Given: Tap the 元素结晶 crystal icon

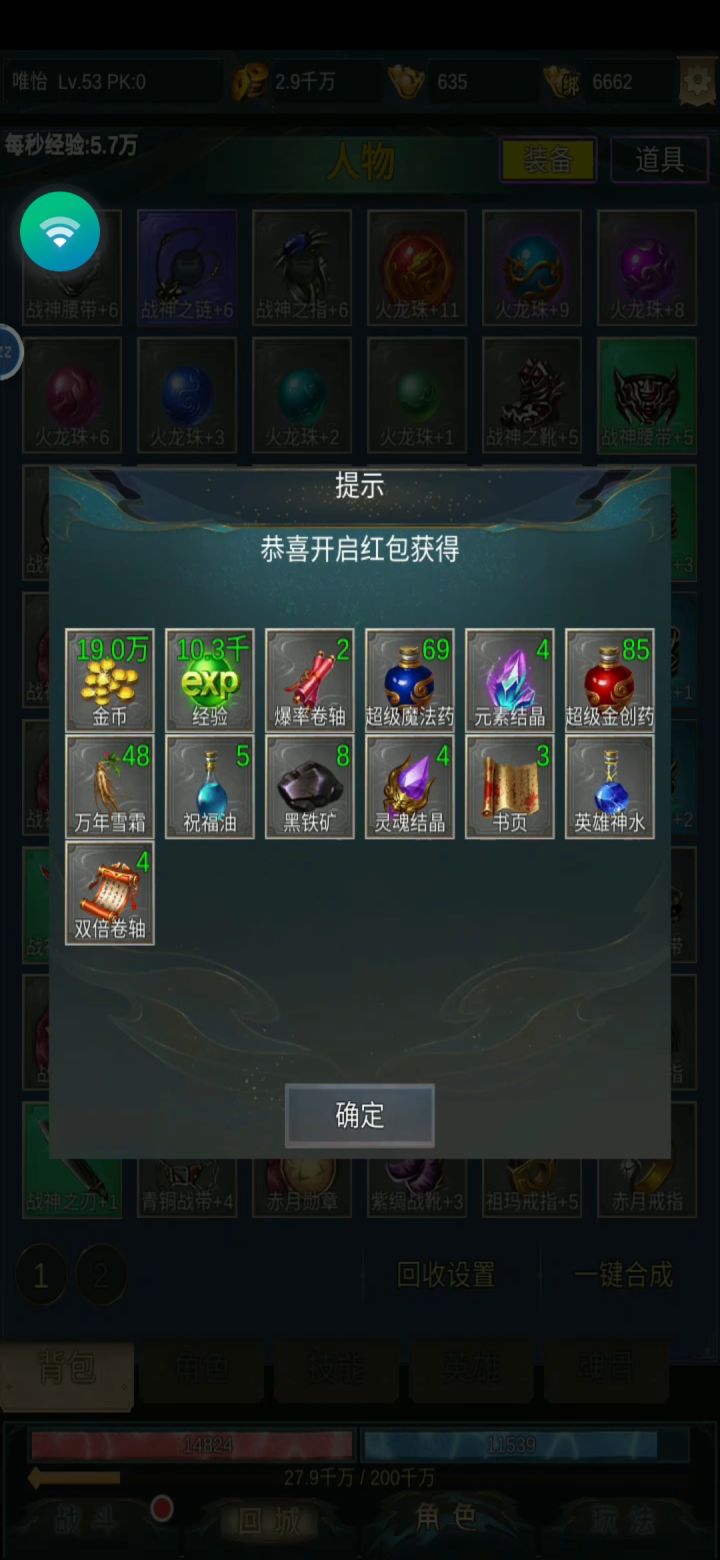Looking at the screenshot, I should tap(509, 680).
